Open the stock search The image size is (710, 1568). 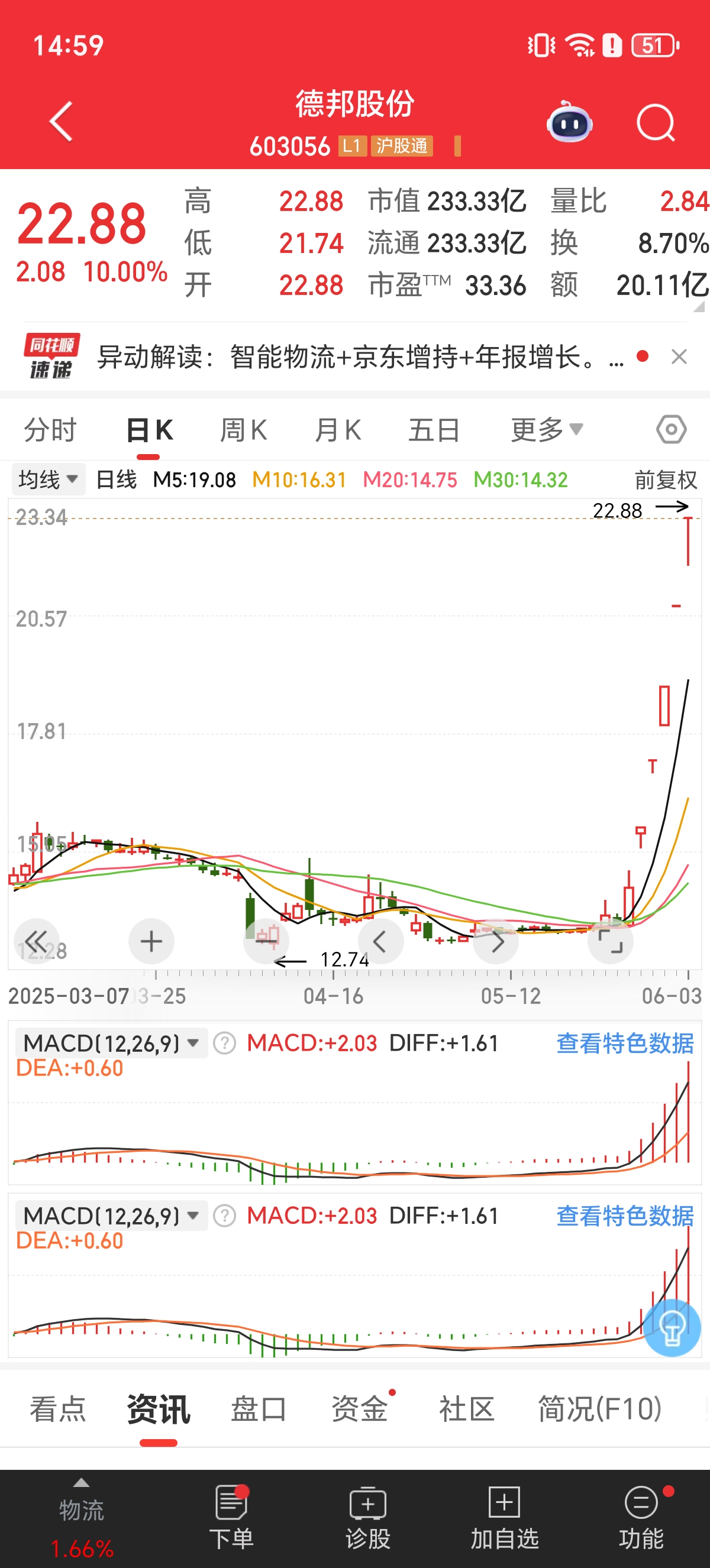pos(656,121)
